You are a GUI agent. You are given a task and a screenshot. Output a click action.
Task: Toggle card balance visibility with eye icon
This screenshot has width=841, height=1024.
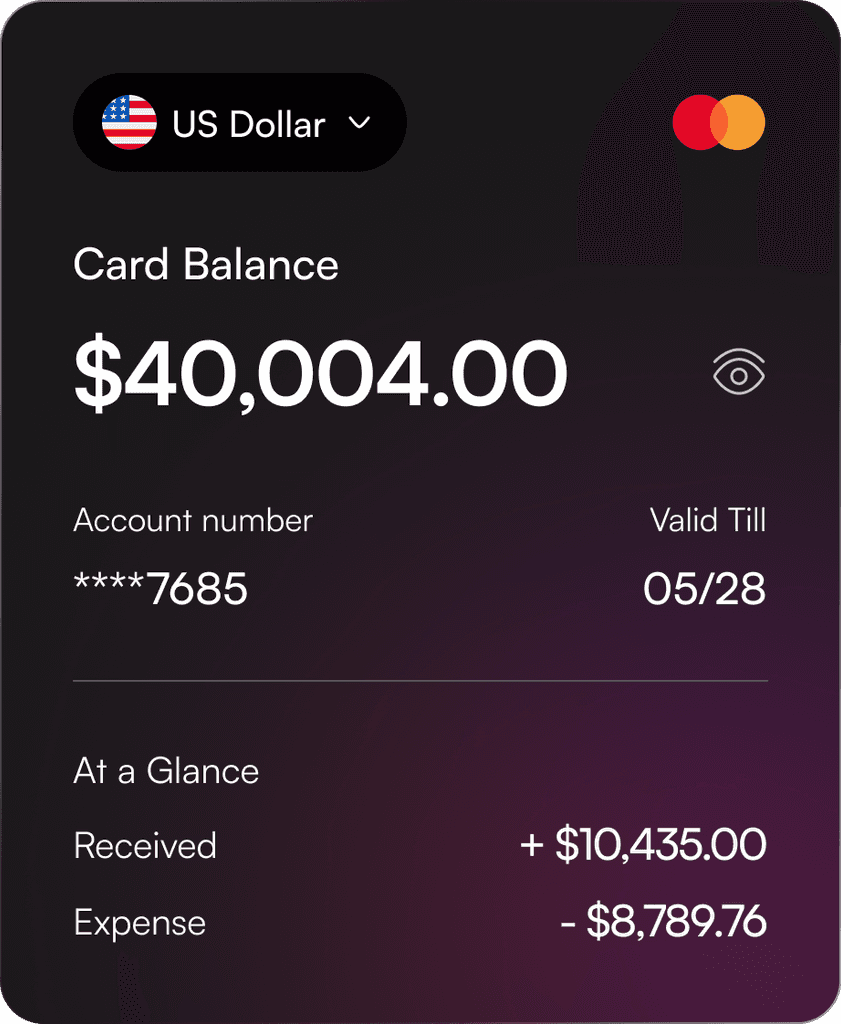739,373
